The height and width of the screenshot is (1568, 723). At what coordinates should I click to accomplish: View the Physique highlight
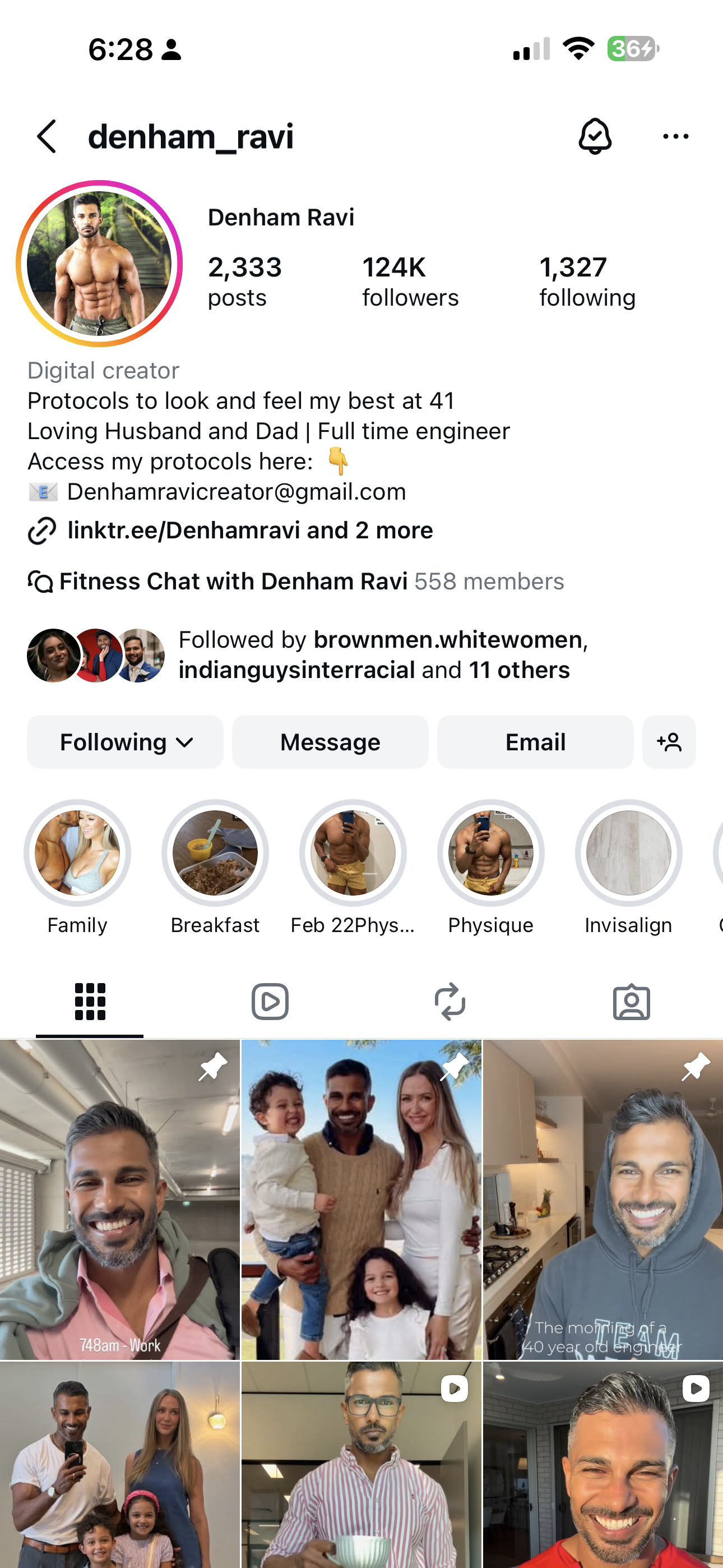click(x=490, y=853)
